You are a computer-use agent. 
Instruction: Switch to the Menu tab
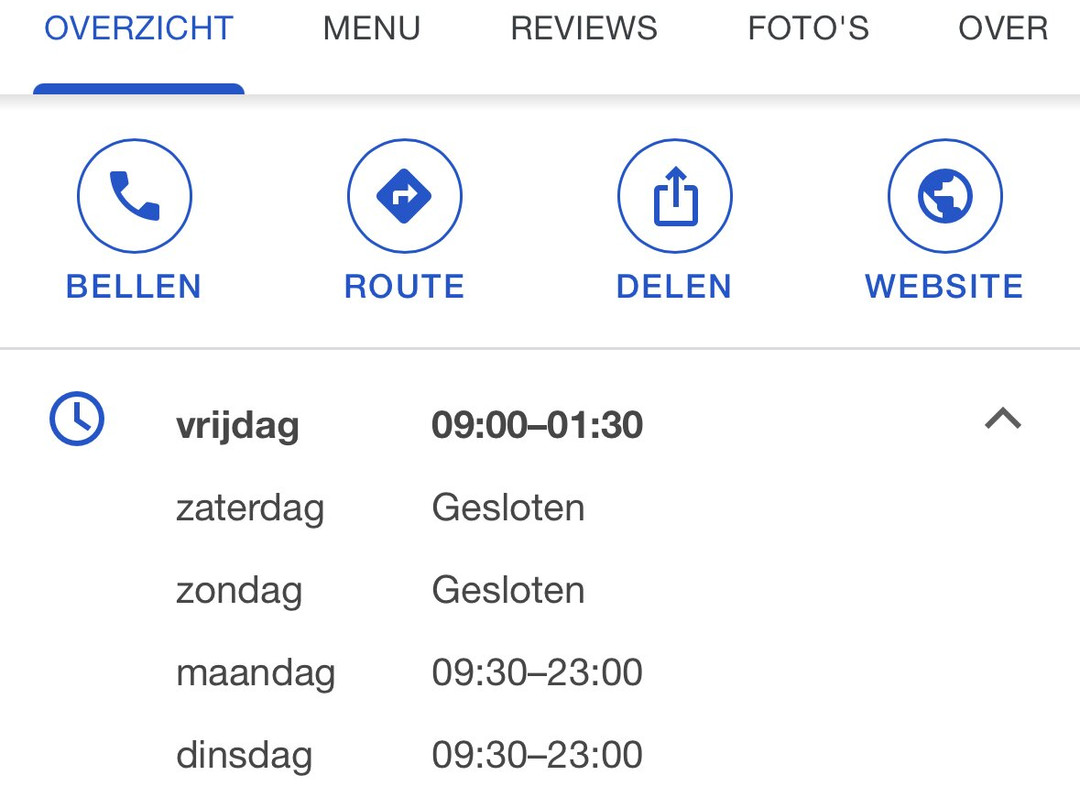point(371,29)
